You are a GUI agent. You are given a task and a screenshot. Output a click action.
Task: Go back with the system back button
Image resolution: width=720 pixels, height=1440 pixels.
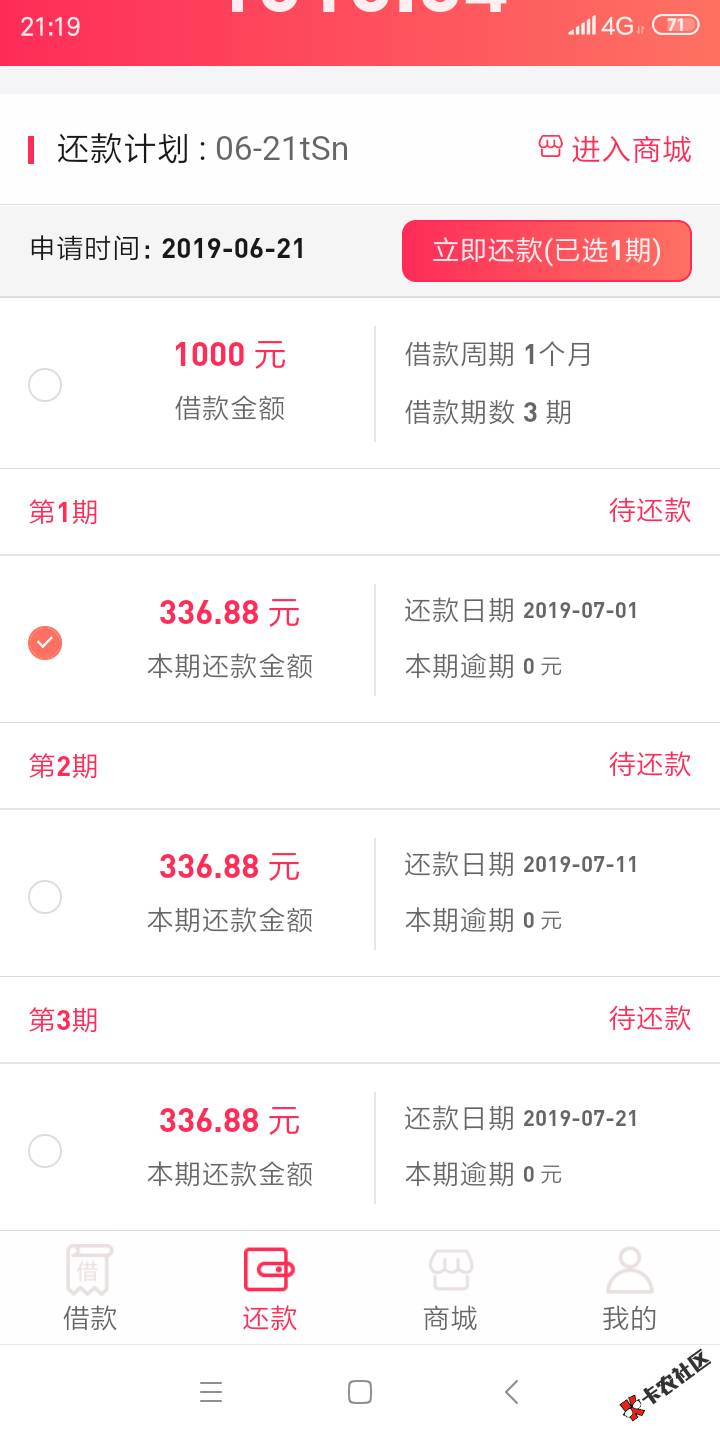511,1392
